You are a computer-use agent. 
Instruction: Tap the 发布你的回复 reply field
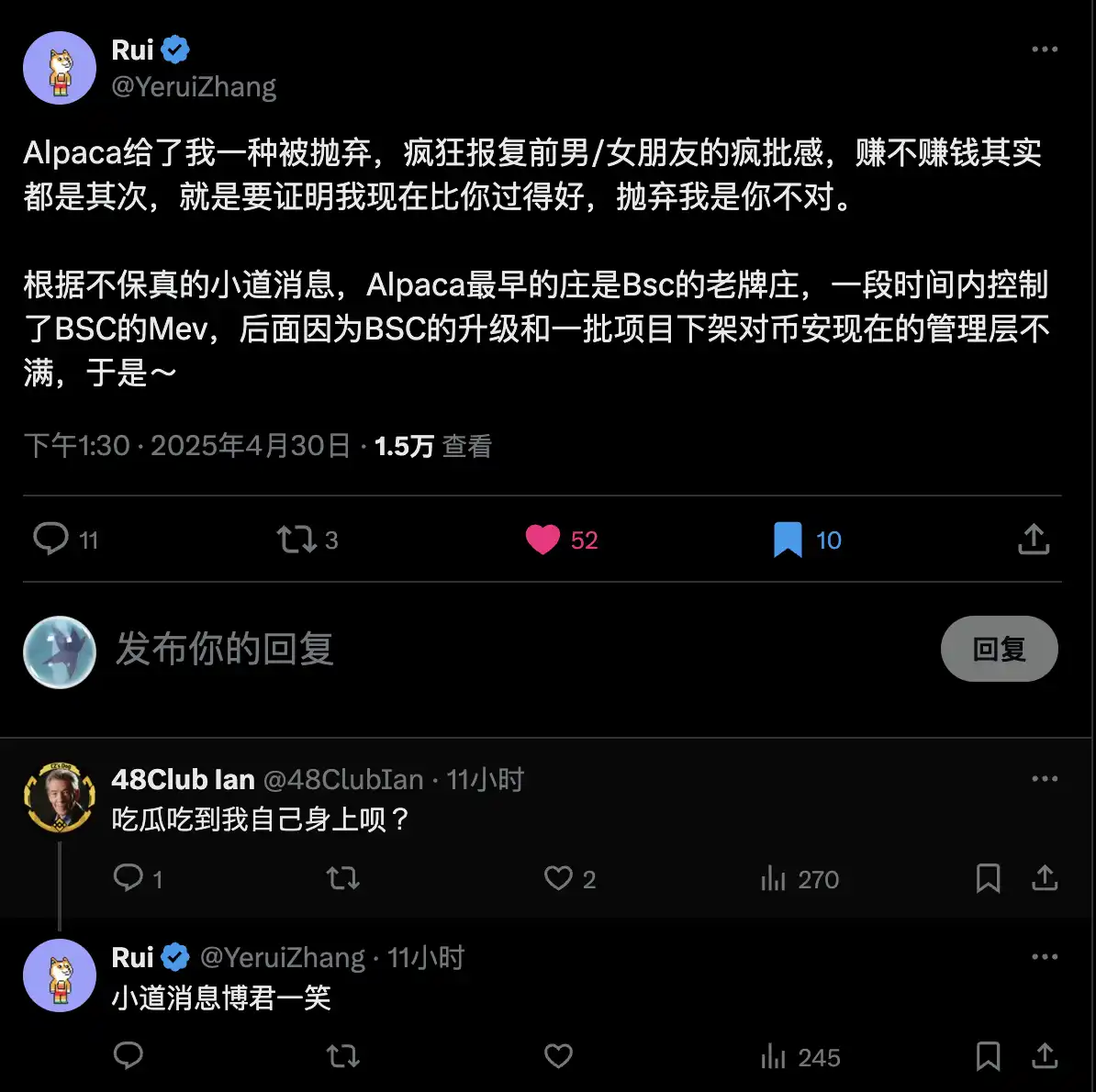(225, 650)
